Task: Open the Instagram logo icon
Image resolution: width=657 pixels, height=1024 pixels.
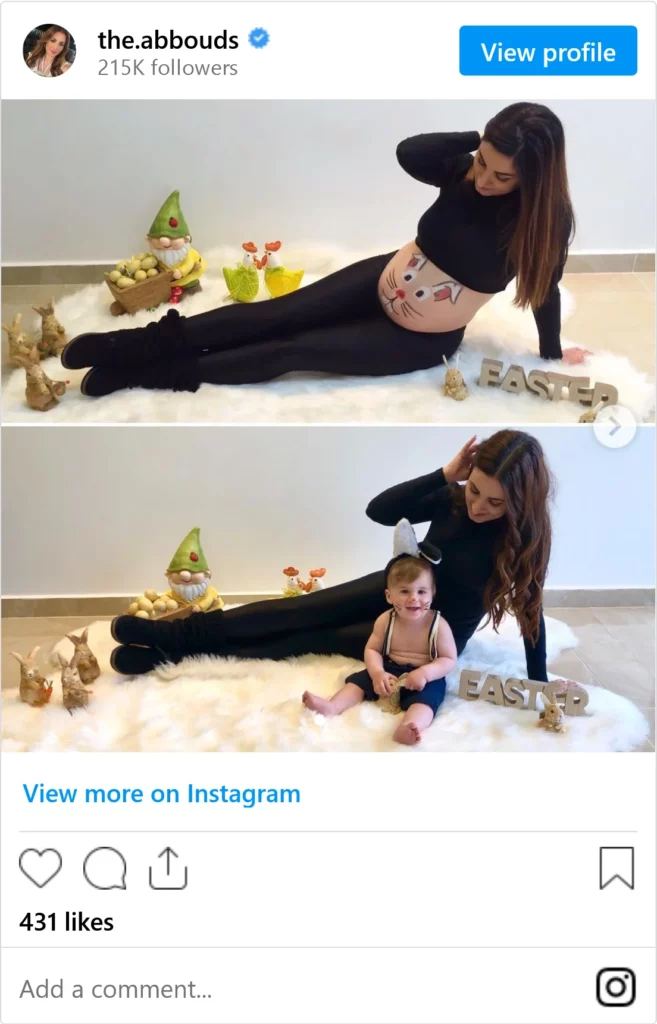Action: click(616, 988)
